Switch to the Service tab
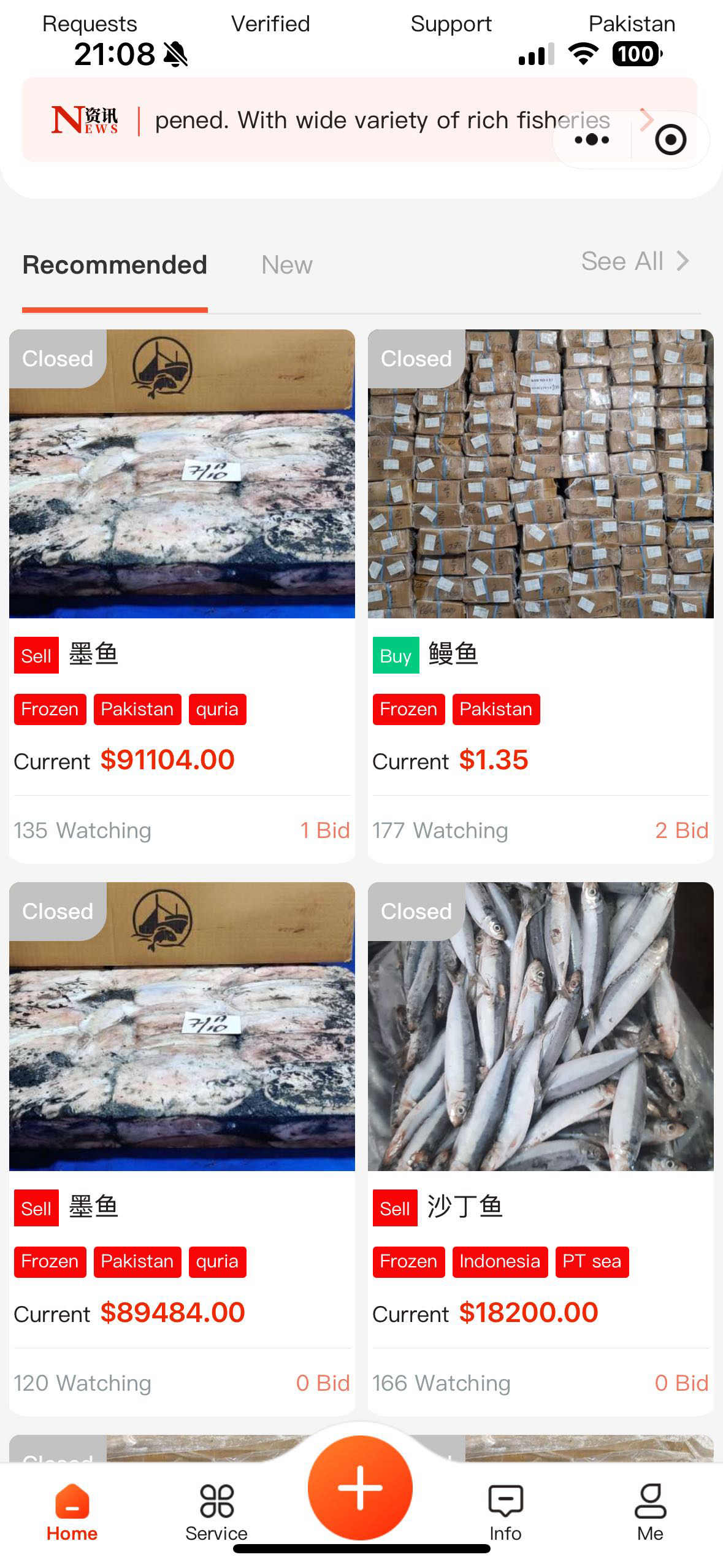Image resolution: width=723 pixels, height=1568 pixels. 216,1512
